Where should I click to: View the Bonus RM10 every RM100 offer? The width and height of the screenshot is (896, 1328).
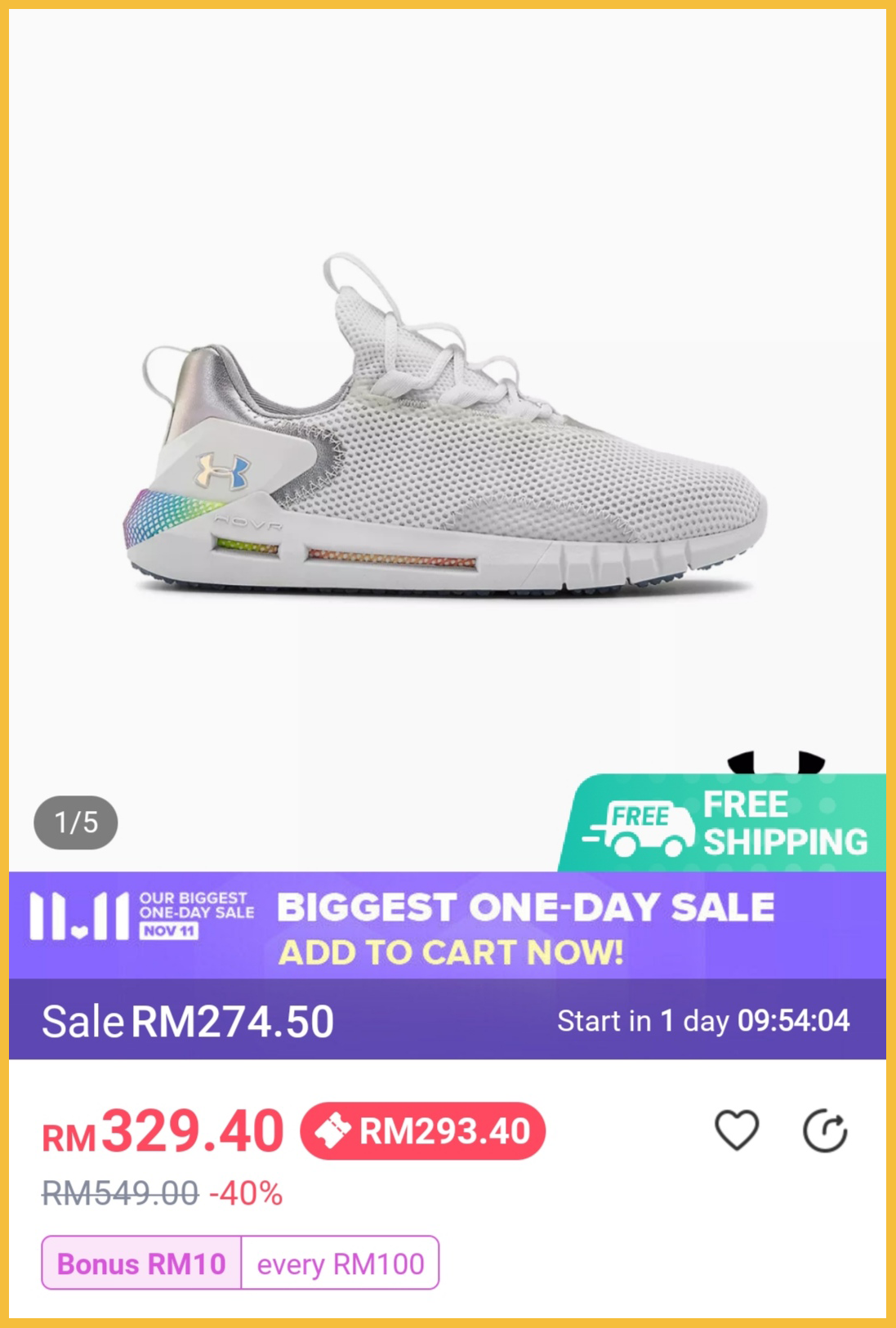240,1263
